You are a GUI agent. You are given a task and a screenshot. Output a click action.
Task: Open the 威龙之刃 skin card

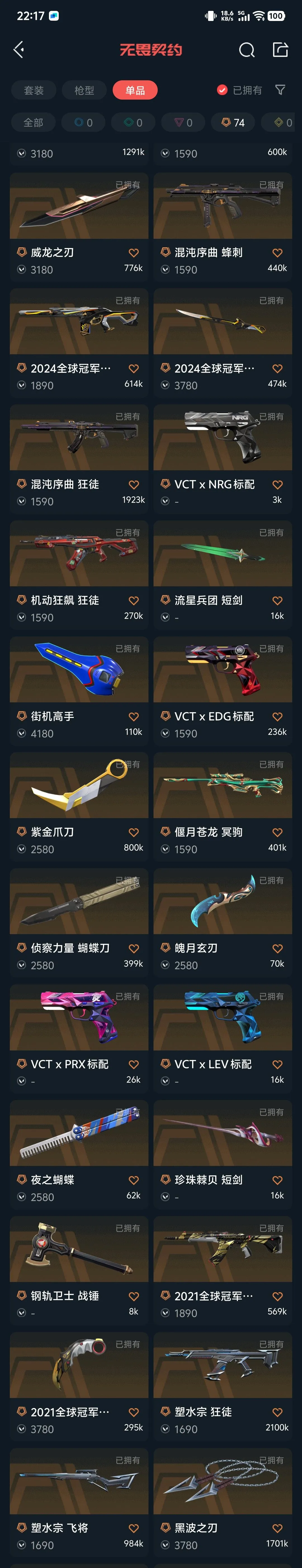[79, 225]
